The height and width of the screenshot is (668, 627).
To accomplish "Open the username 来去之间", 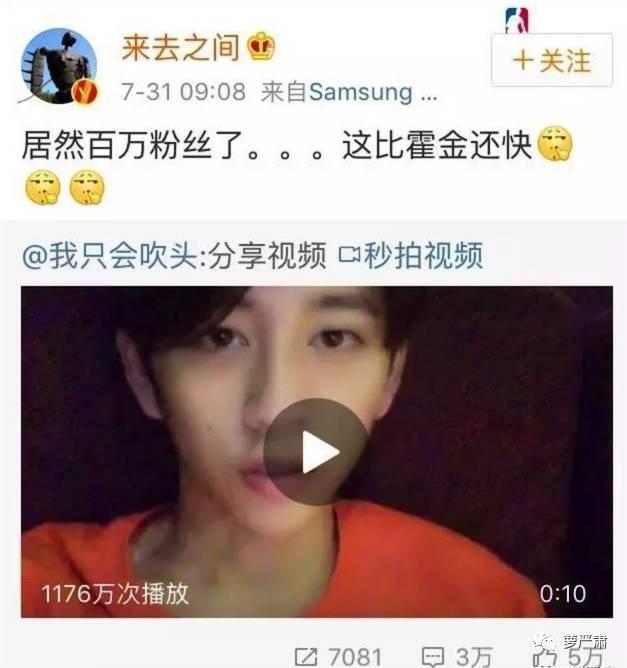I will (183, 47).
